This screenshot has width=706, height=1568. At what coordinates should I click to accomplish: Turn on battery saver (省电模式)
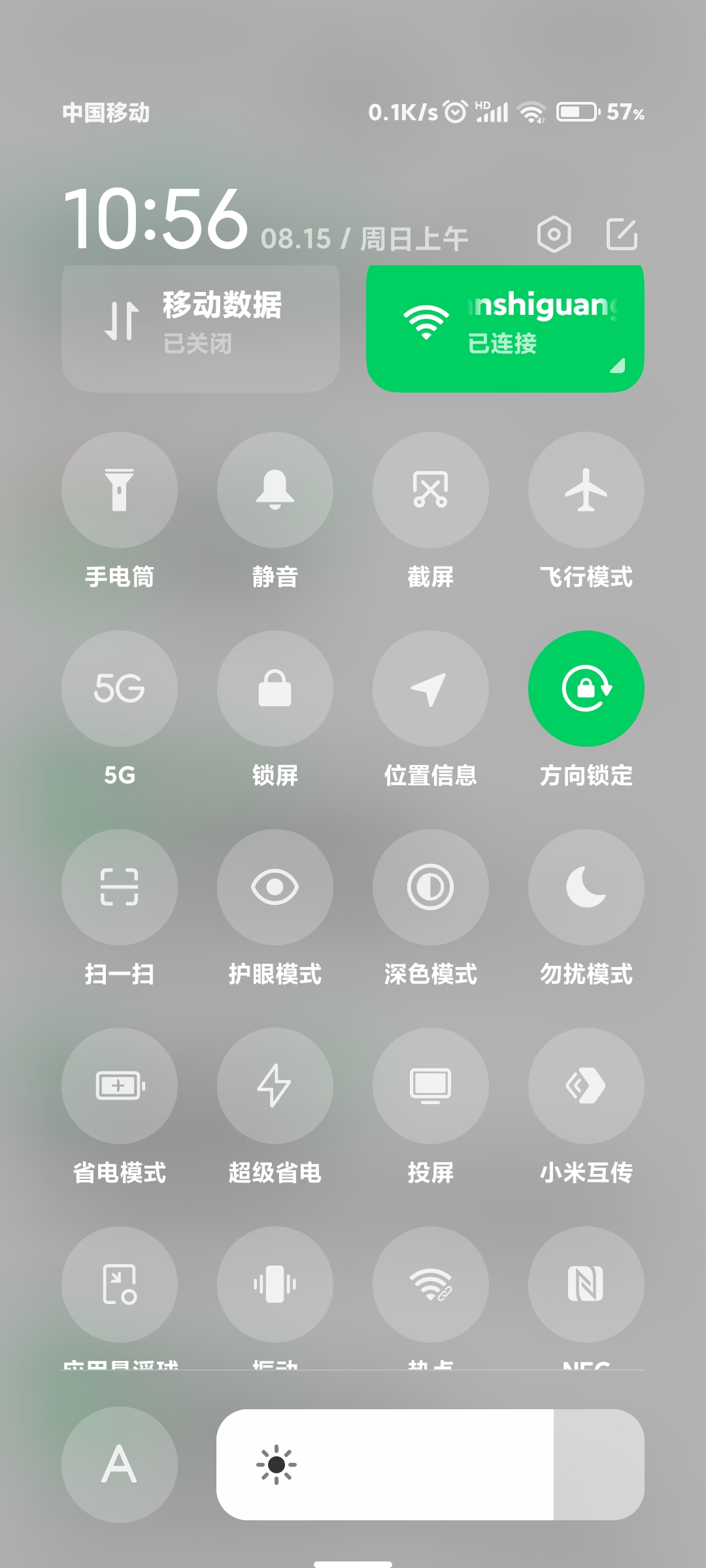[x=120, y=1086]
